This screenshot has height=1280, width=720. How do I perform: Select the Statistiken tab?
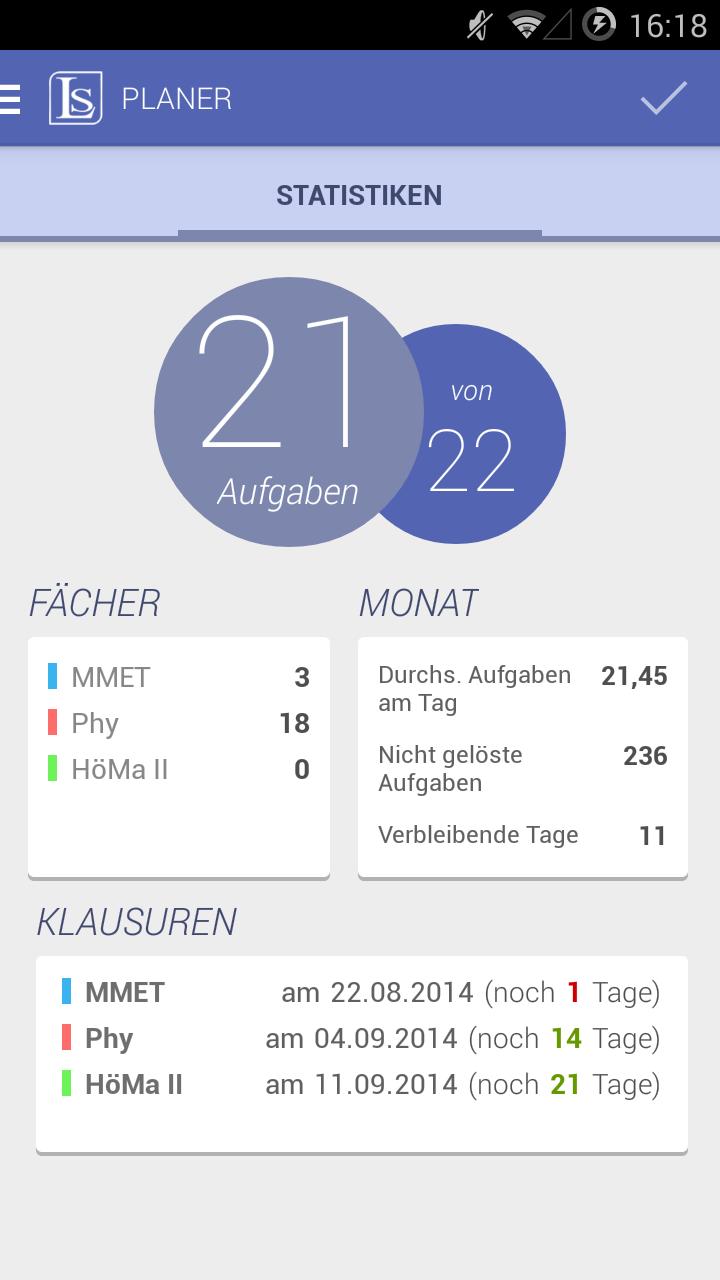[x=359, y=195]
